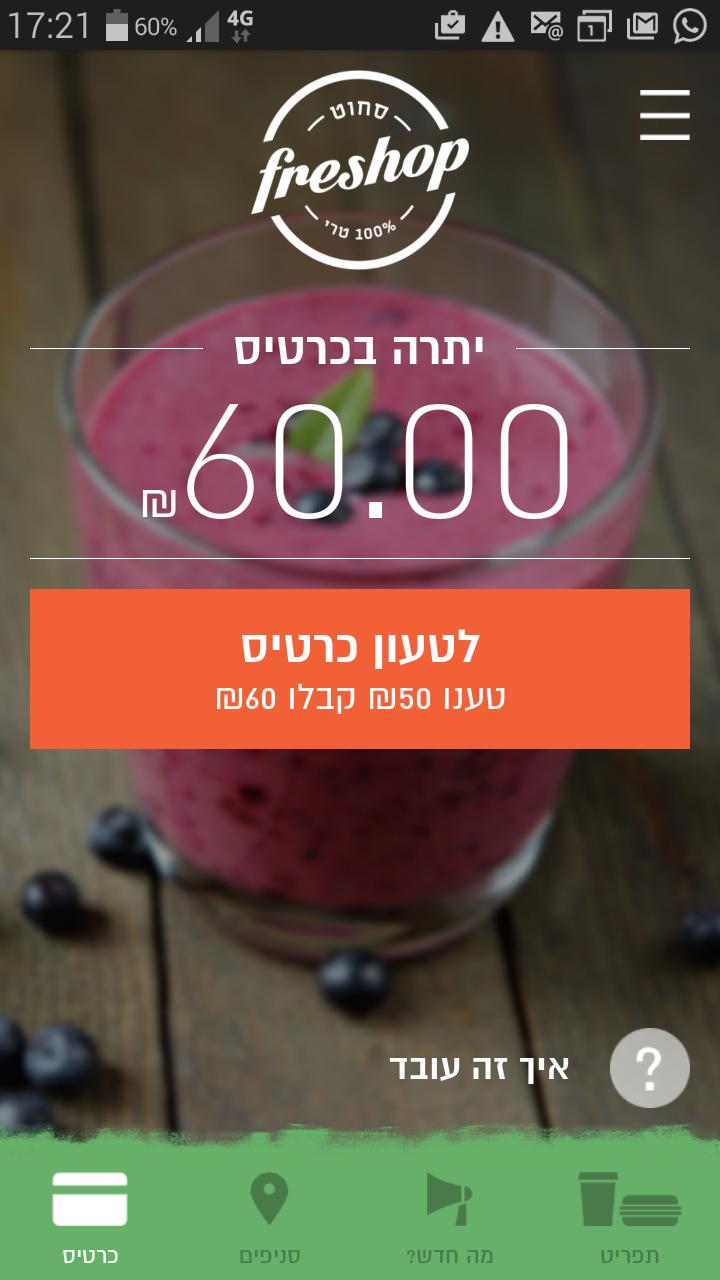Viewport: 720px width, 1280px height.
Task: Tap the map pin icon for branch locations
Action: (x=268, y=1196)
